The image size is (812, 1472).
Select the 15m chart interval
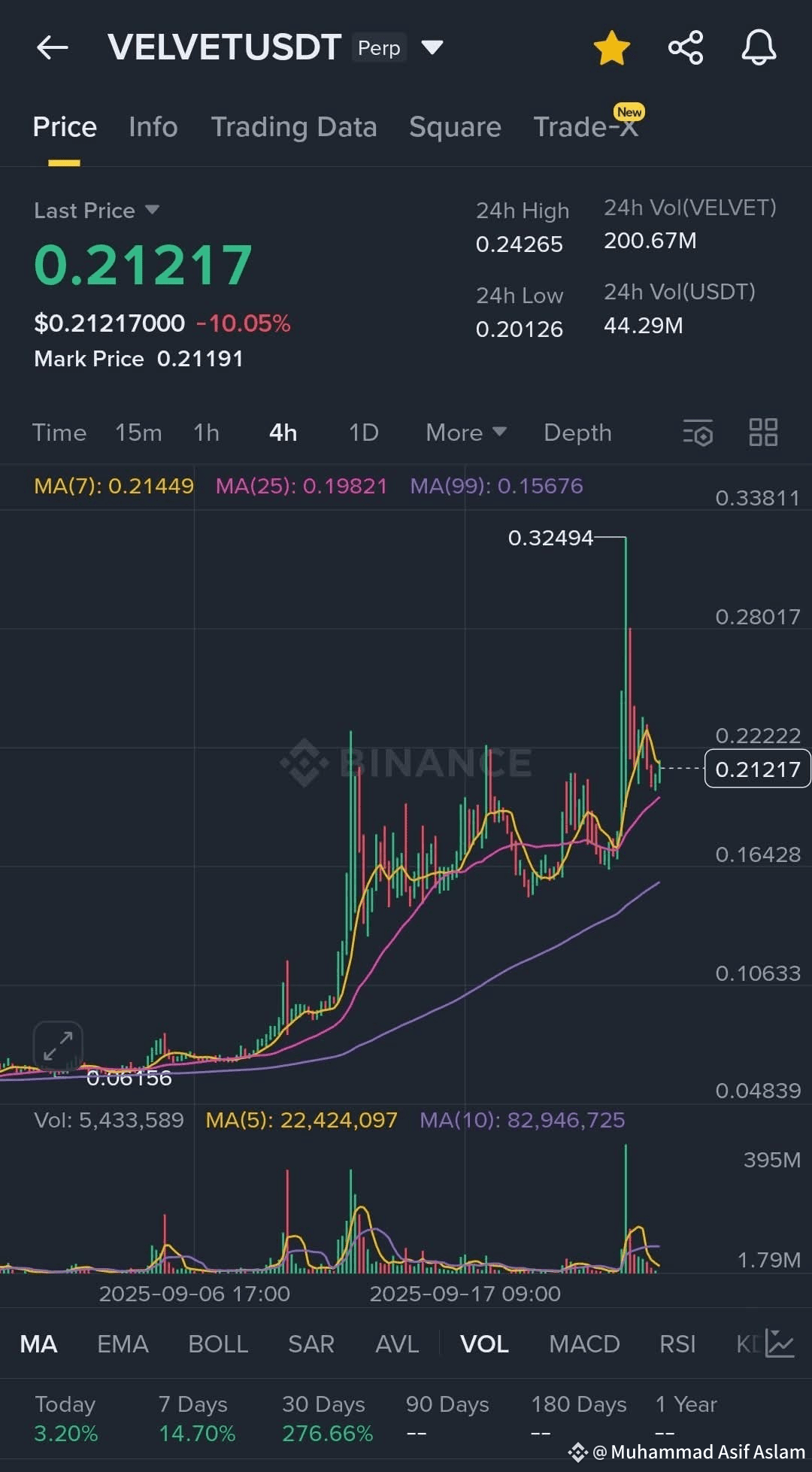pos(138,432)
